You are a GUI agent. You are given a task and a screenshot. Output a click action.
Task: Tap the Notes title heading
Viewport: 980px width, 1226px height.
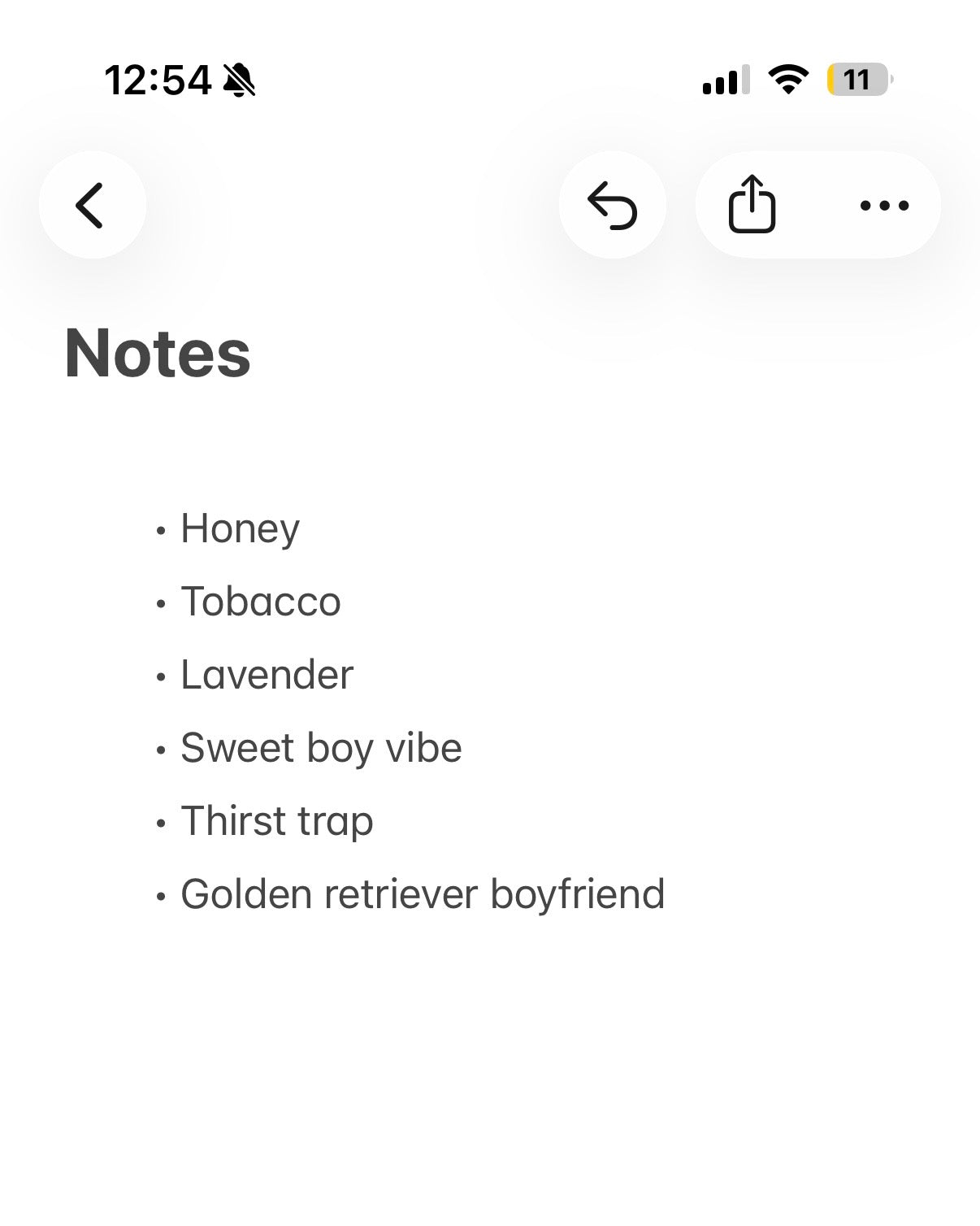[158, 353]
